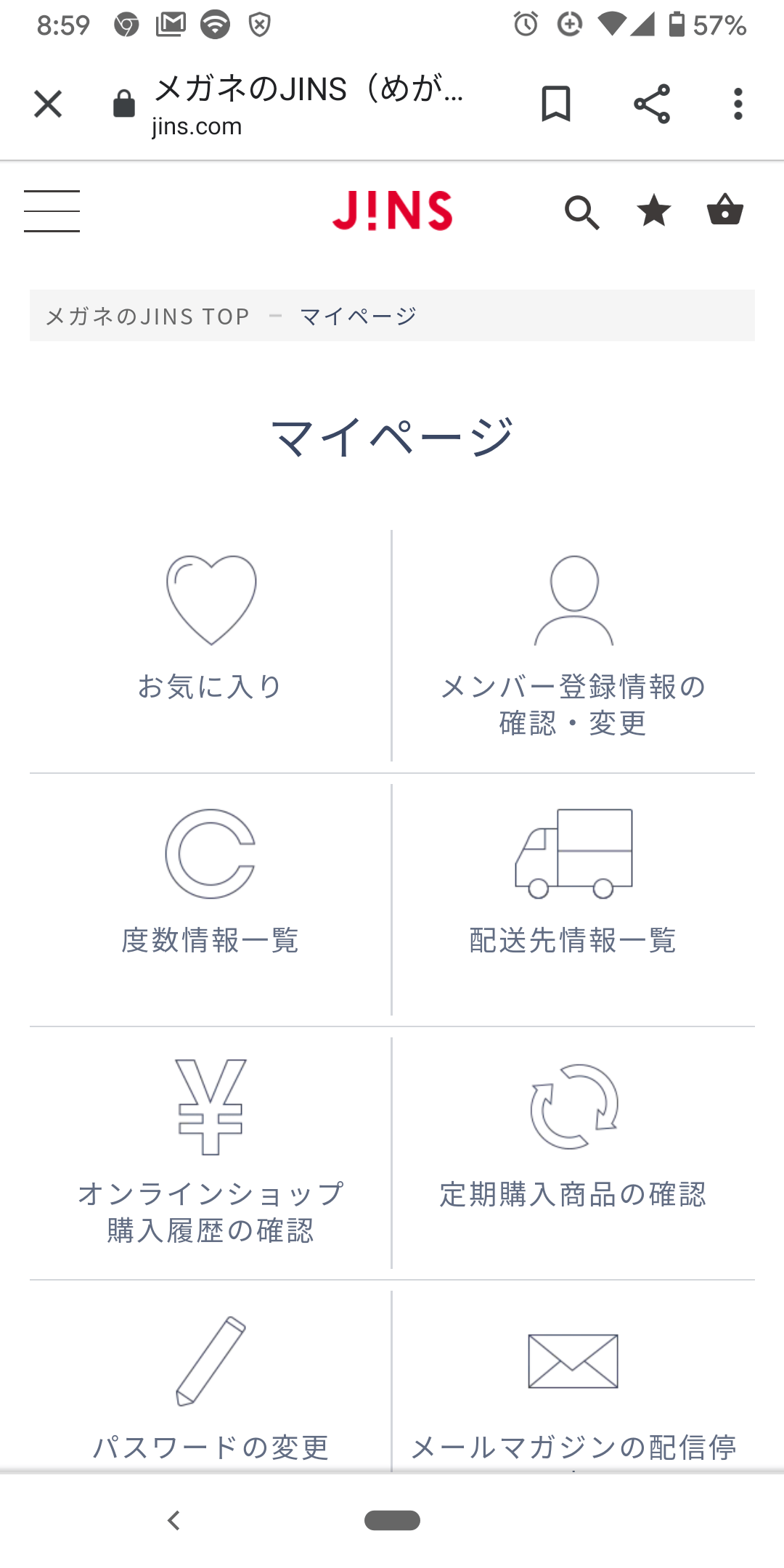Open メールマガジンの配信停止 tile

pyautogui.click(x=573, y=1381)
